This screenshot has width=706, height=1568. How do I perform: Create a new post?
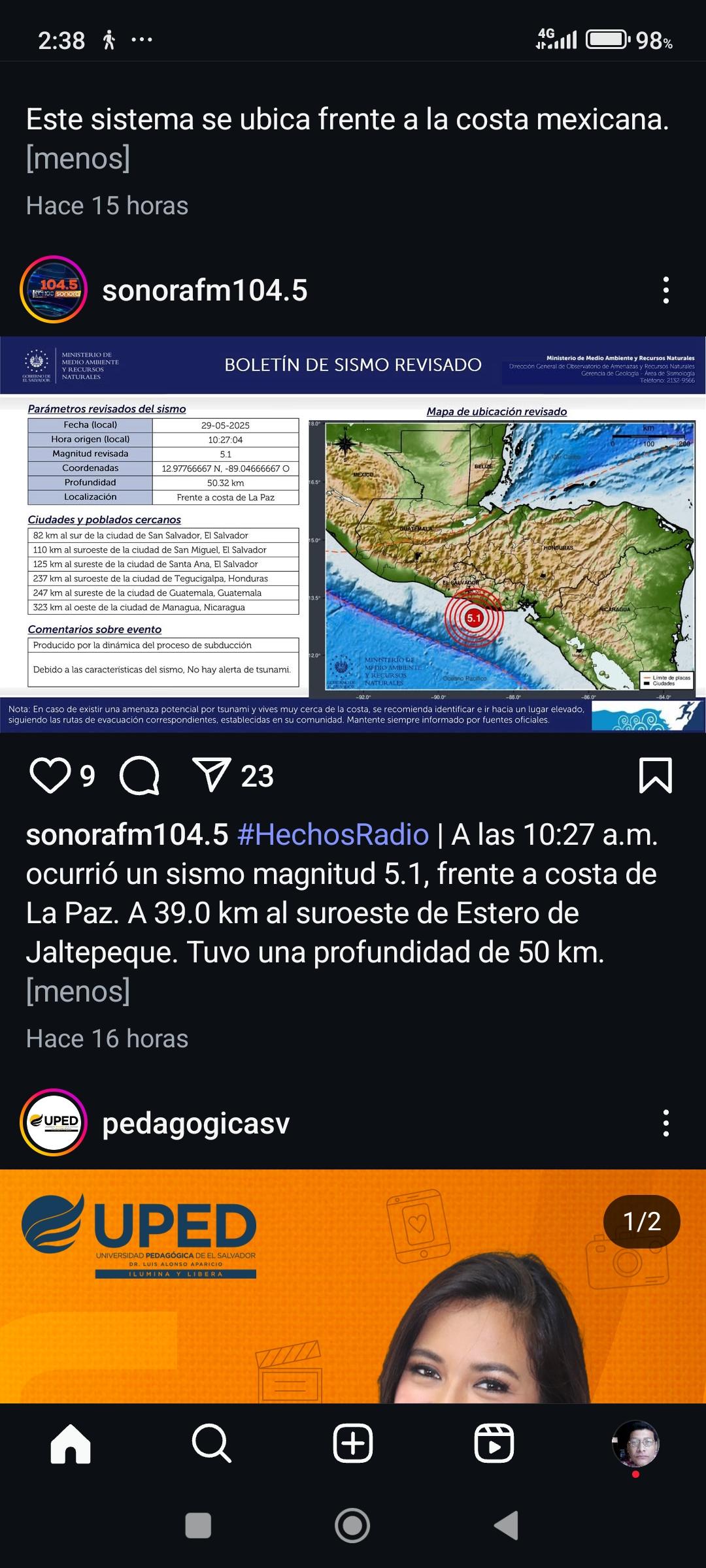[353, 1443]
